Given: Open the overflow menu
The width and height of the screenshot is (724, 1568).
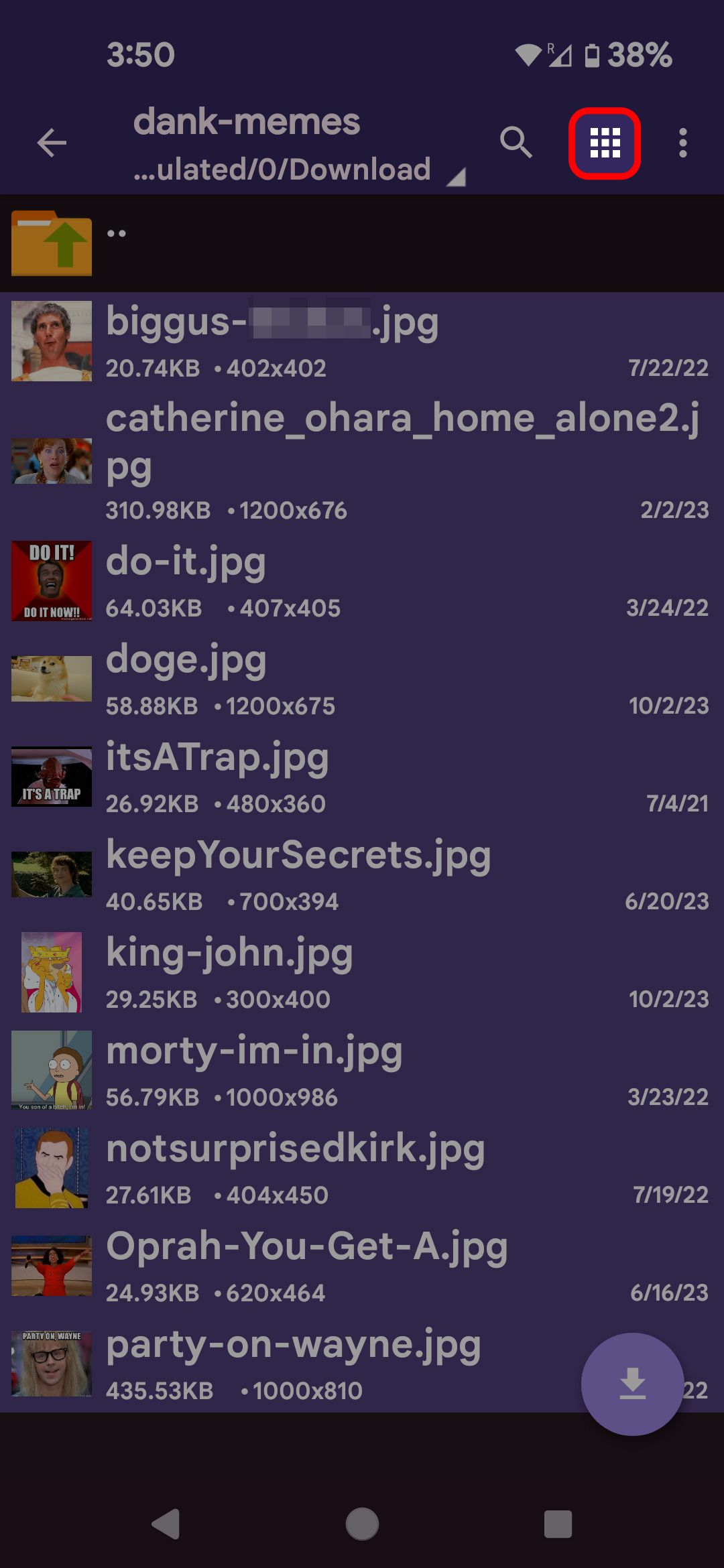Looking at the screenshot, I should [x=682, y=143].
